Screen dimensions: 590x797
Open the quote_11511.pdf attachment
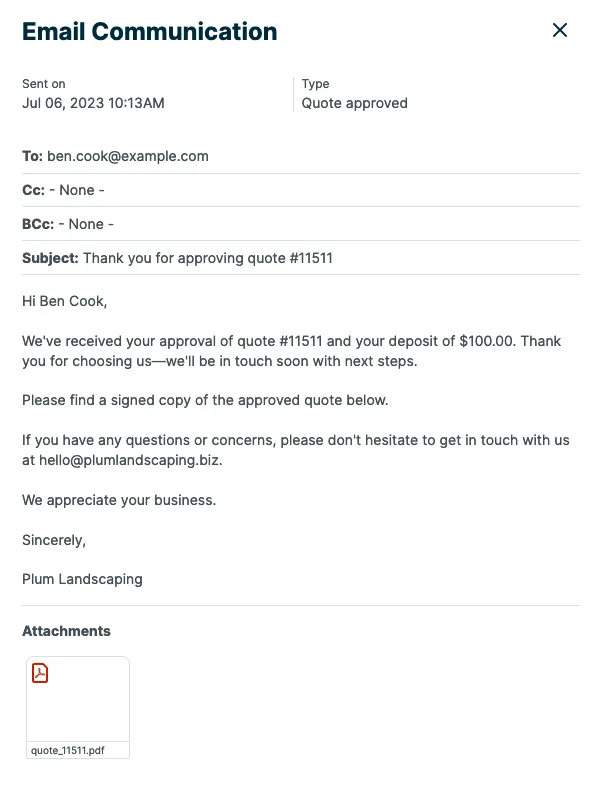click(78, 707)
